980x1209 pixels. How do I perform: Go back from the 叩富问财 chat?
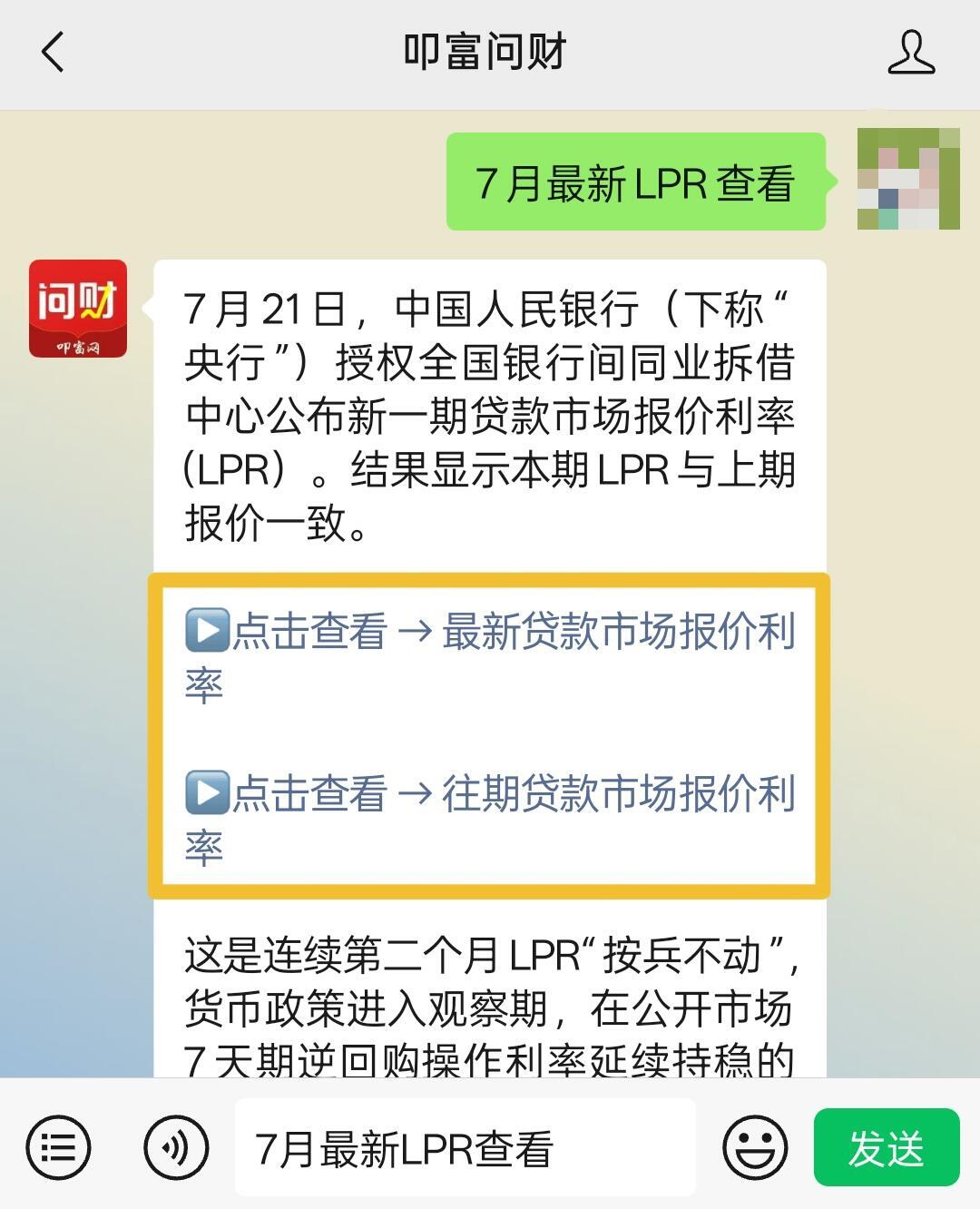click(x=53, y=52)
